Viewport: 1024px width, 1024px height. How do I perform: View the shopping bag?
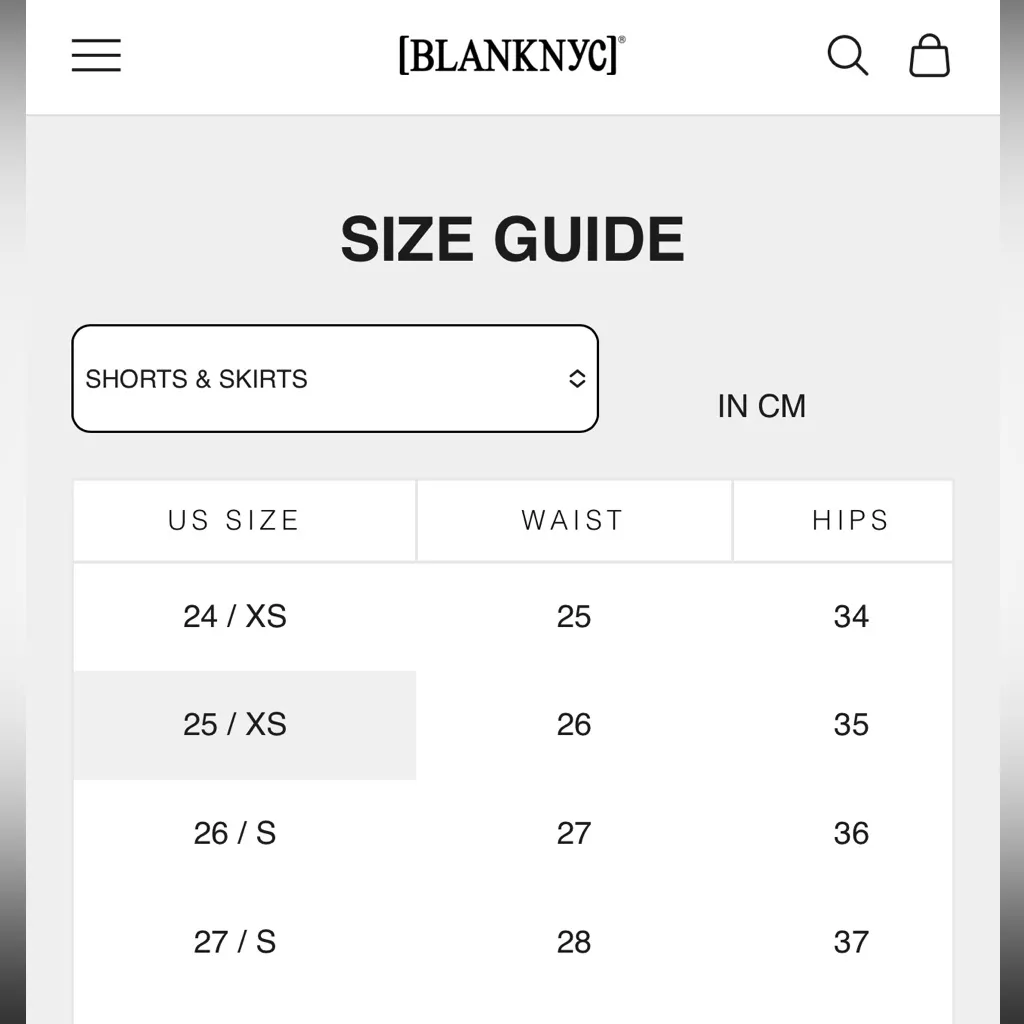coord(929,56)
